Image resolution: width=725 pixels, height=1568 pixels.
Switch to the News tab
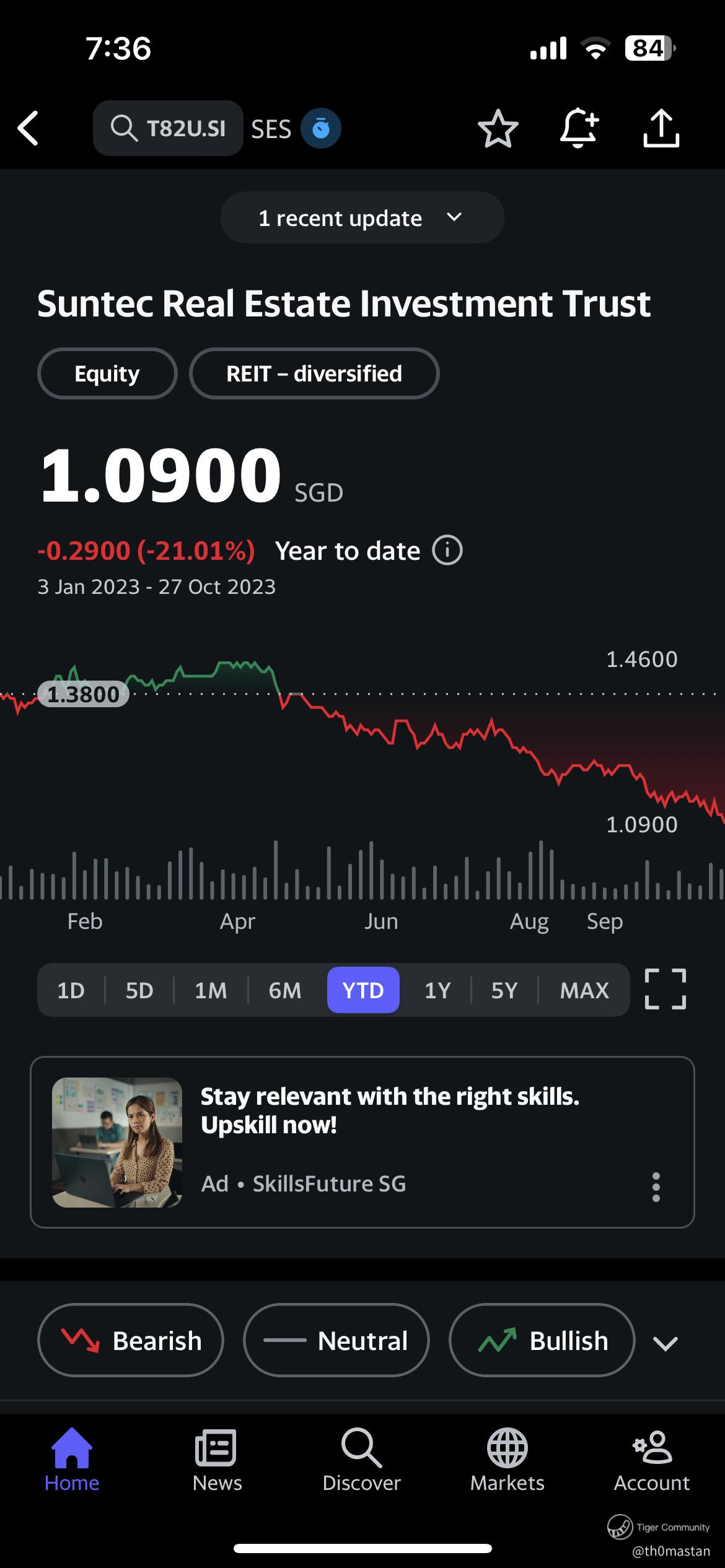point(217,1460)
